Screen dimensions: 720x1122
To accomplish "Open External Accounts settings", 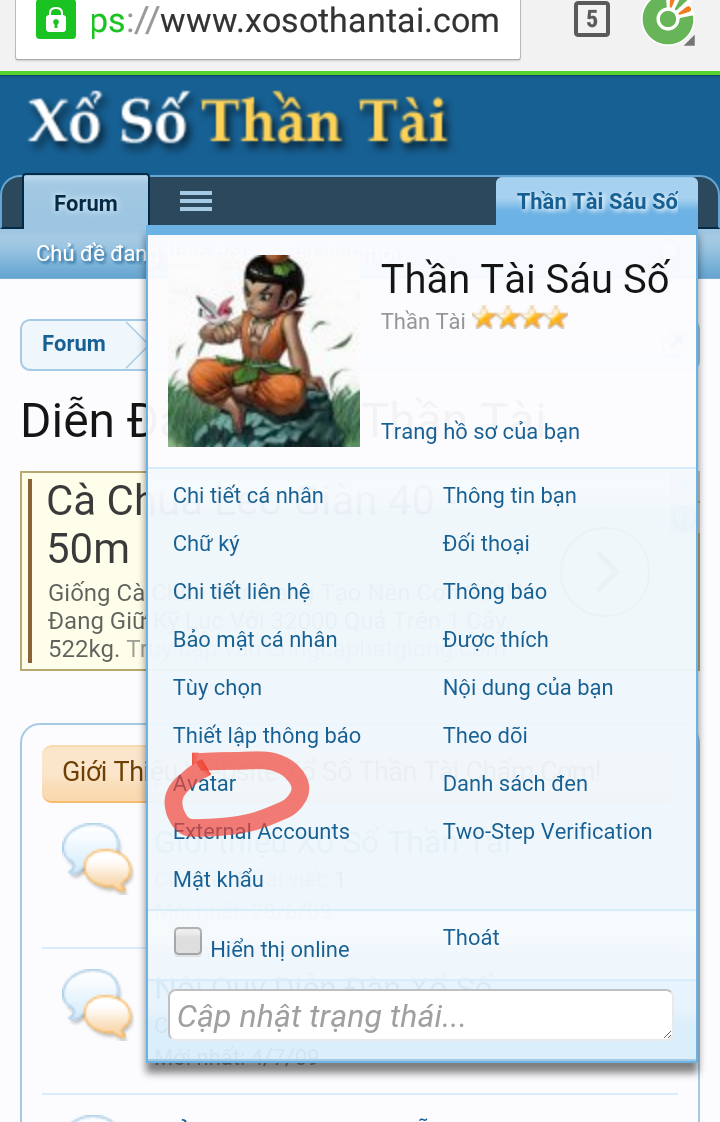I will click(261, 832).
